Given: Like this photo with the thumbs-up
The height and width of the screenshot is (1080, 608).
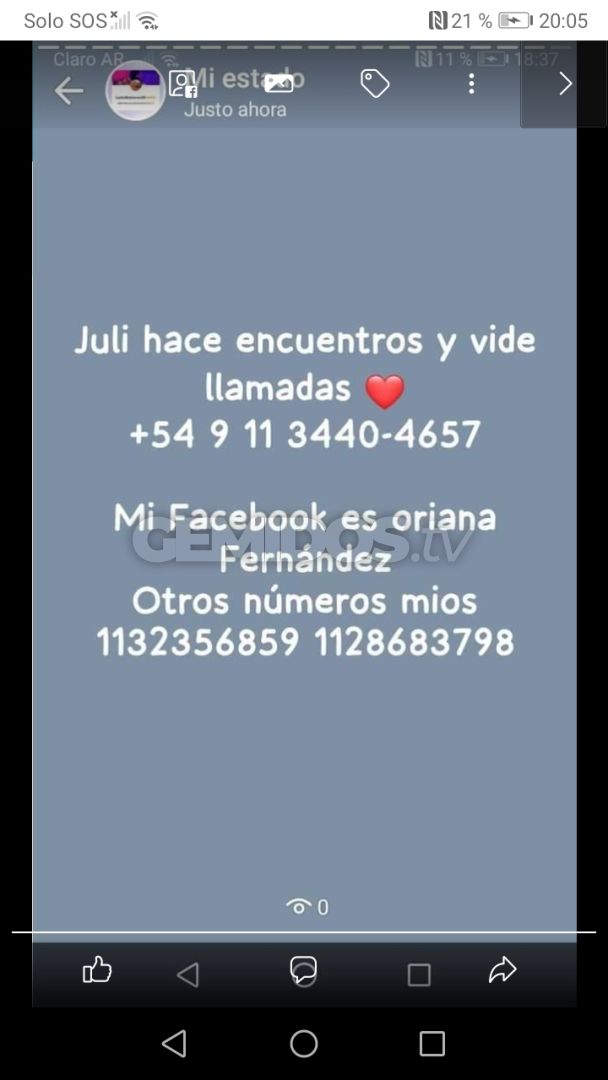Looking at the screenshot, I should (x=97, y=969).
